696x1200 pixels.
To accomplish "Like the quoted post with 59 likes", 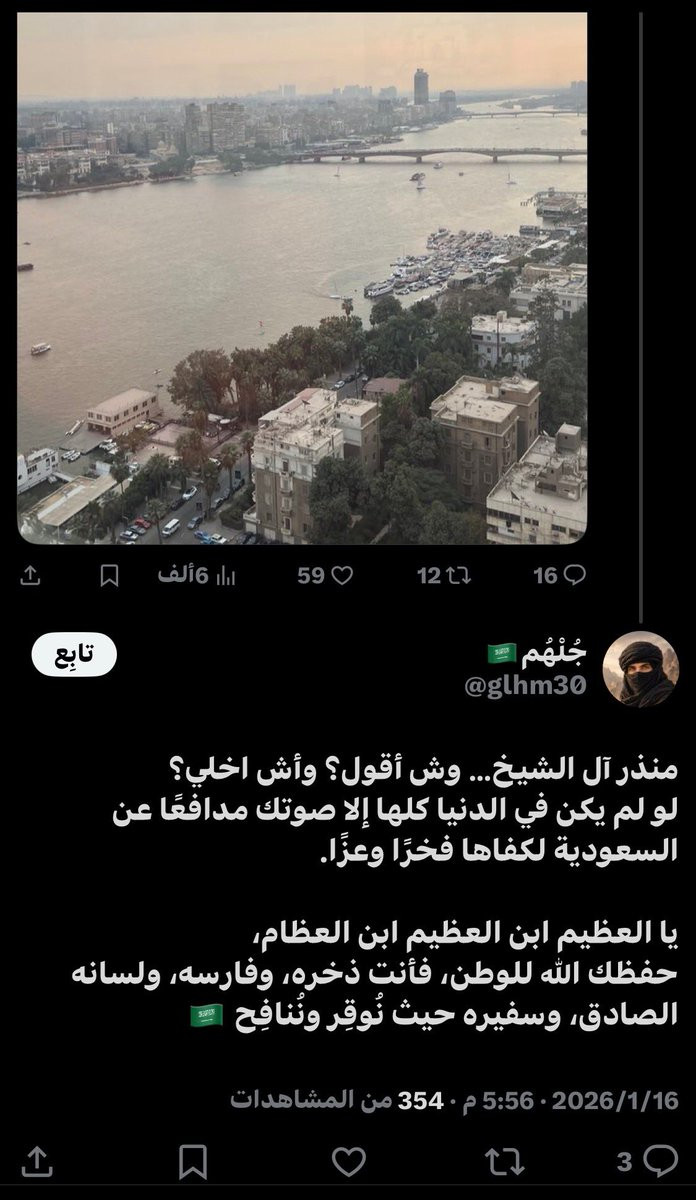I will pos(326,576).
